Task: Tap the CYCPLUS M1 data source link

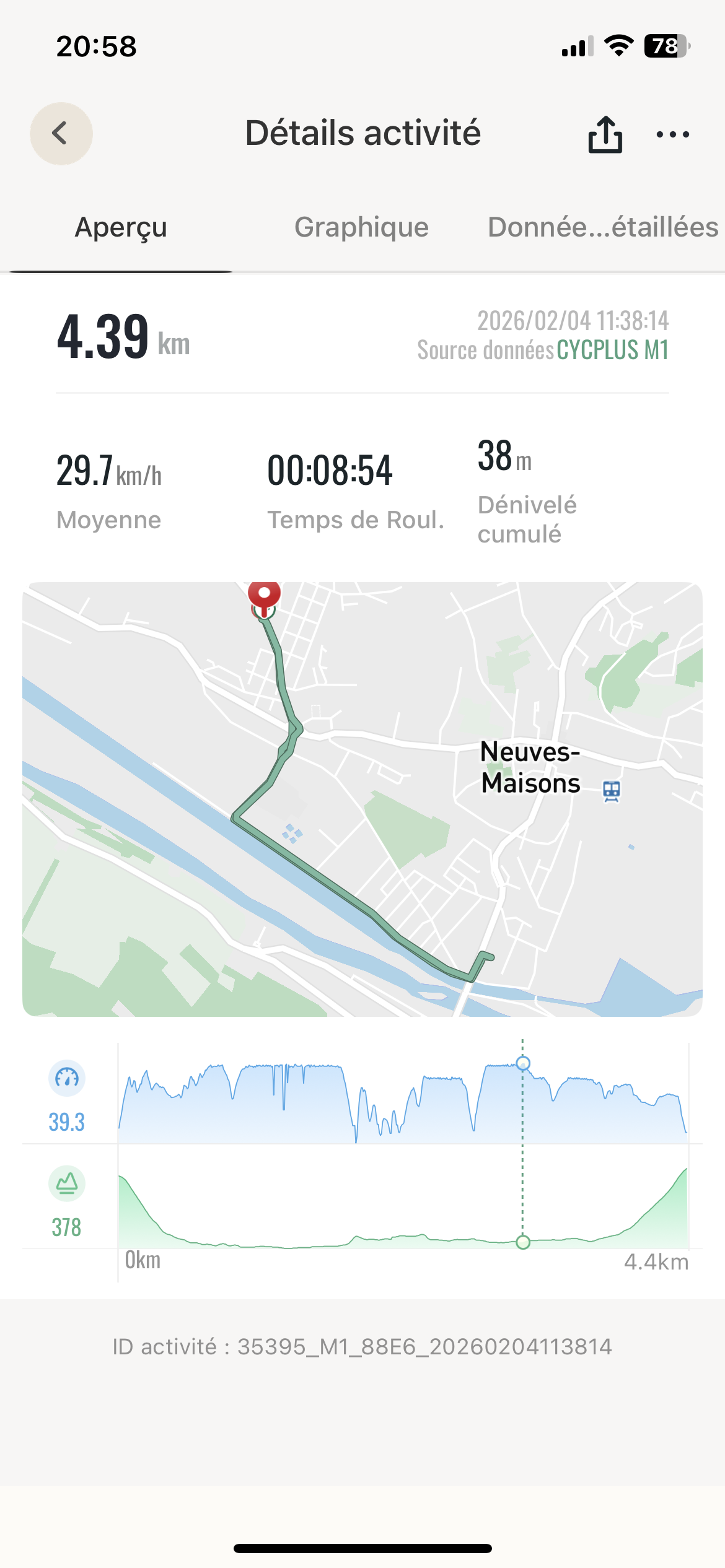Action: point(612,351)
